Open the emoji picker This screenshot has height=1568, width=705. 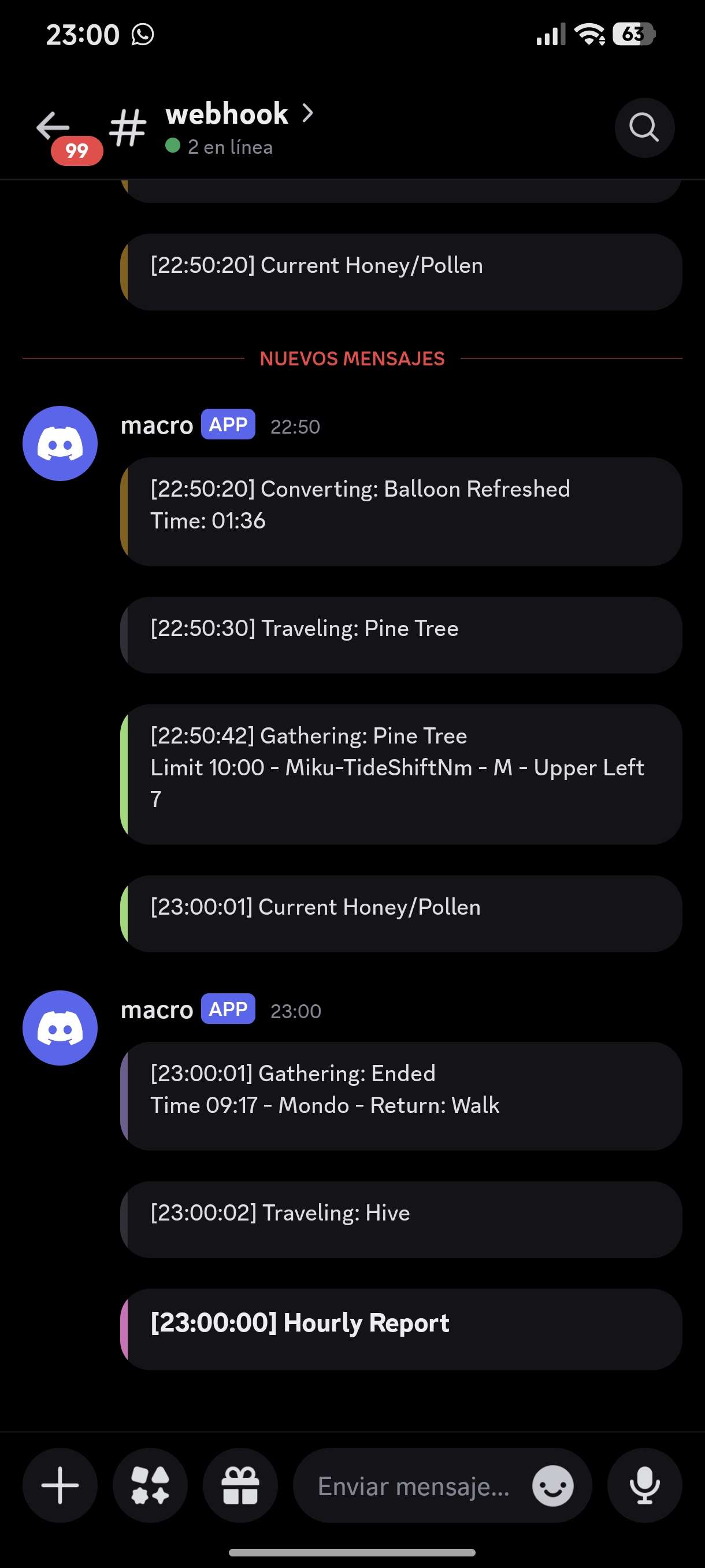[552, 1485]
